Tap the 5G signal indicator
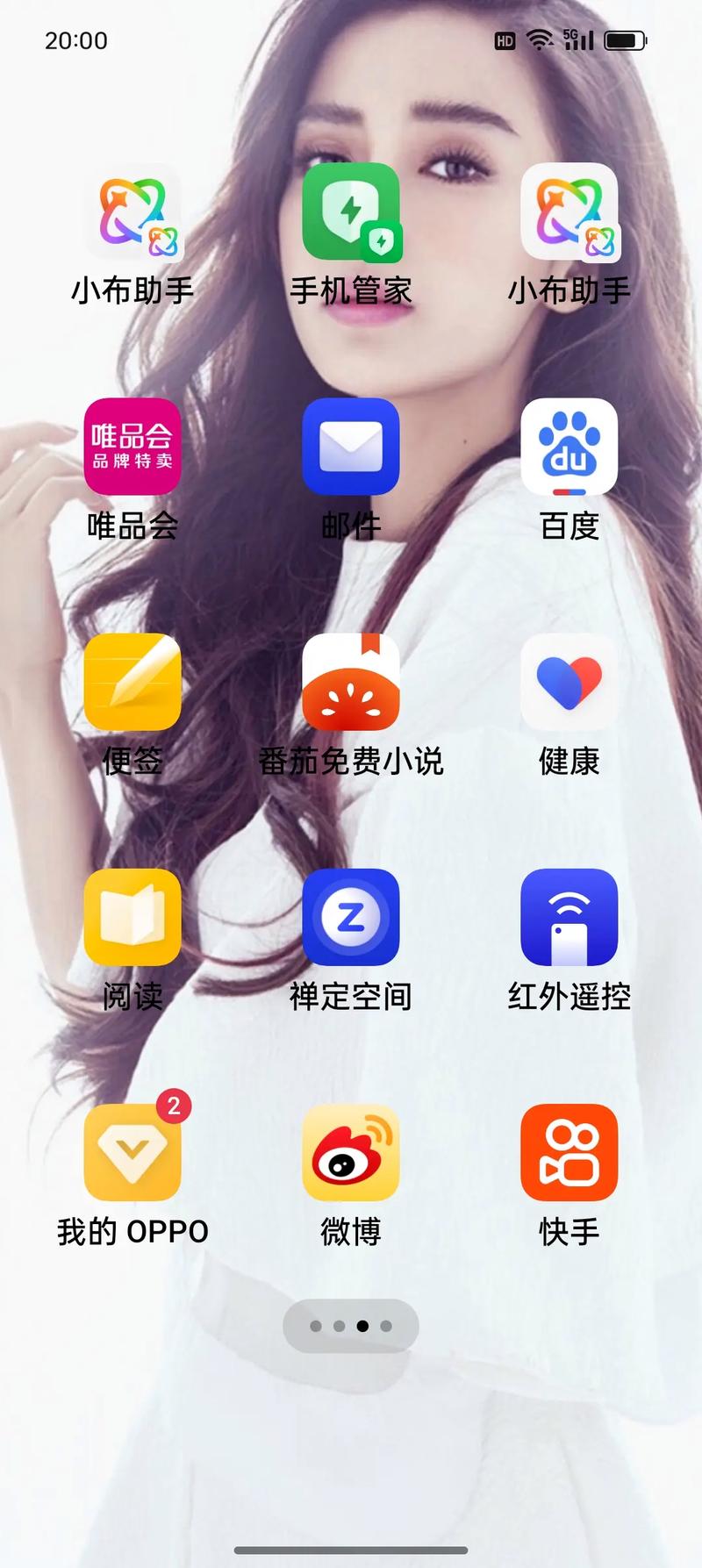The image size is (702, 1568). point(575,39)
